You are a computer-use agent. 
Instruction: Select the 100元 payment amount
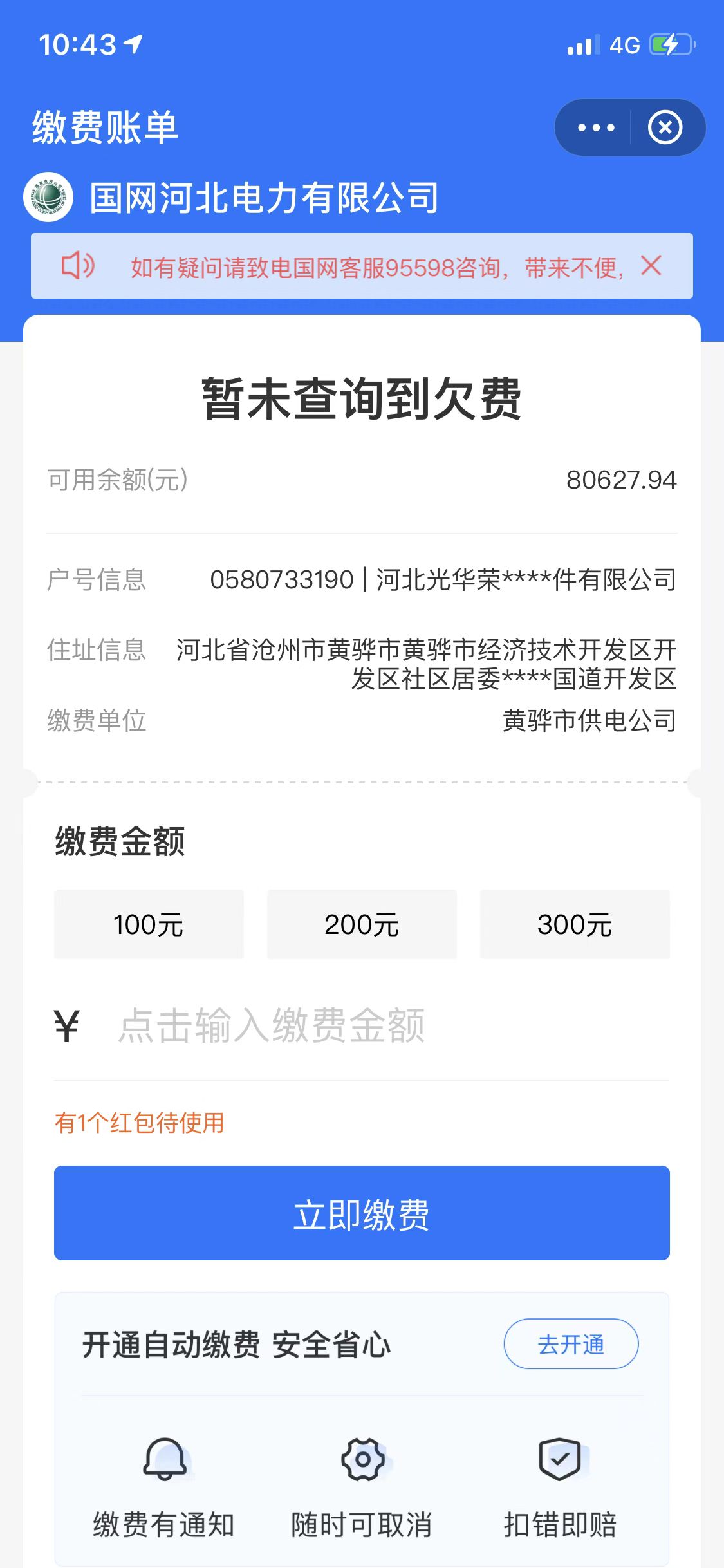(149, 924)
